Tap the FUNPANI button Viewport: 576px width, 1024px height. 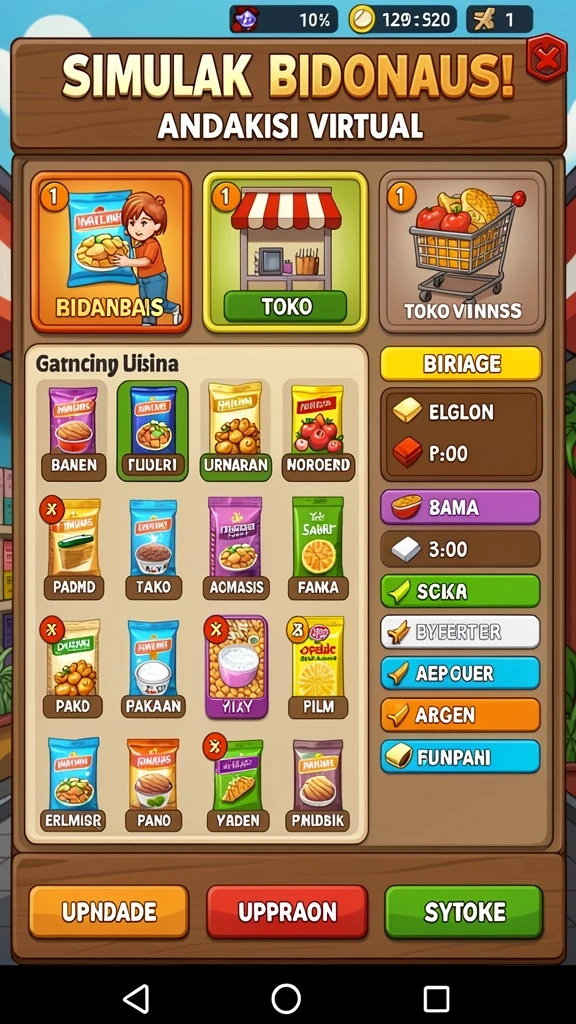pos(460,757)
